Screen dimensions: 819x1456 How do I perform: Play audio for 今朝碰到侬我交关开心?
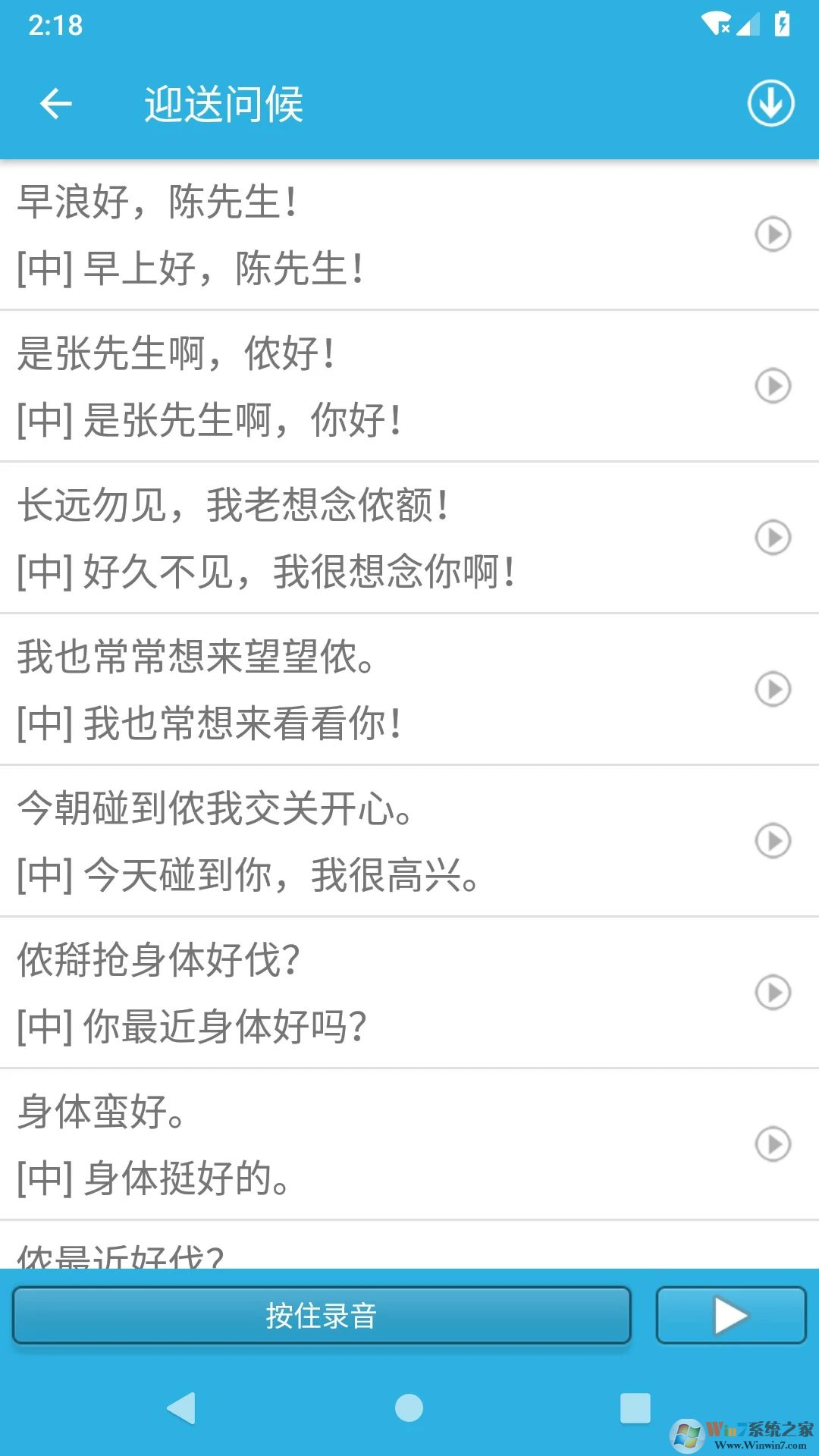click(x=773, y=842)
